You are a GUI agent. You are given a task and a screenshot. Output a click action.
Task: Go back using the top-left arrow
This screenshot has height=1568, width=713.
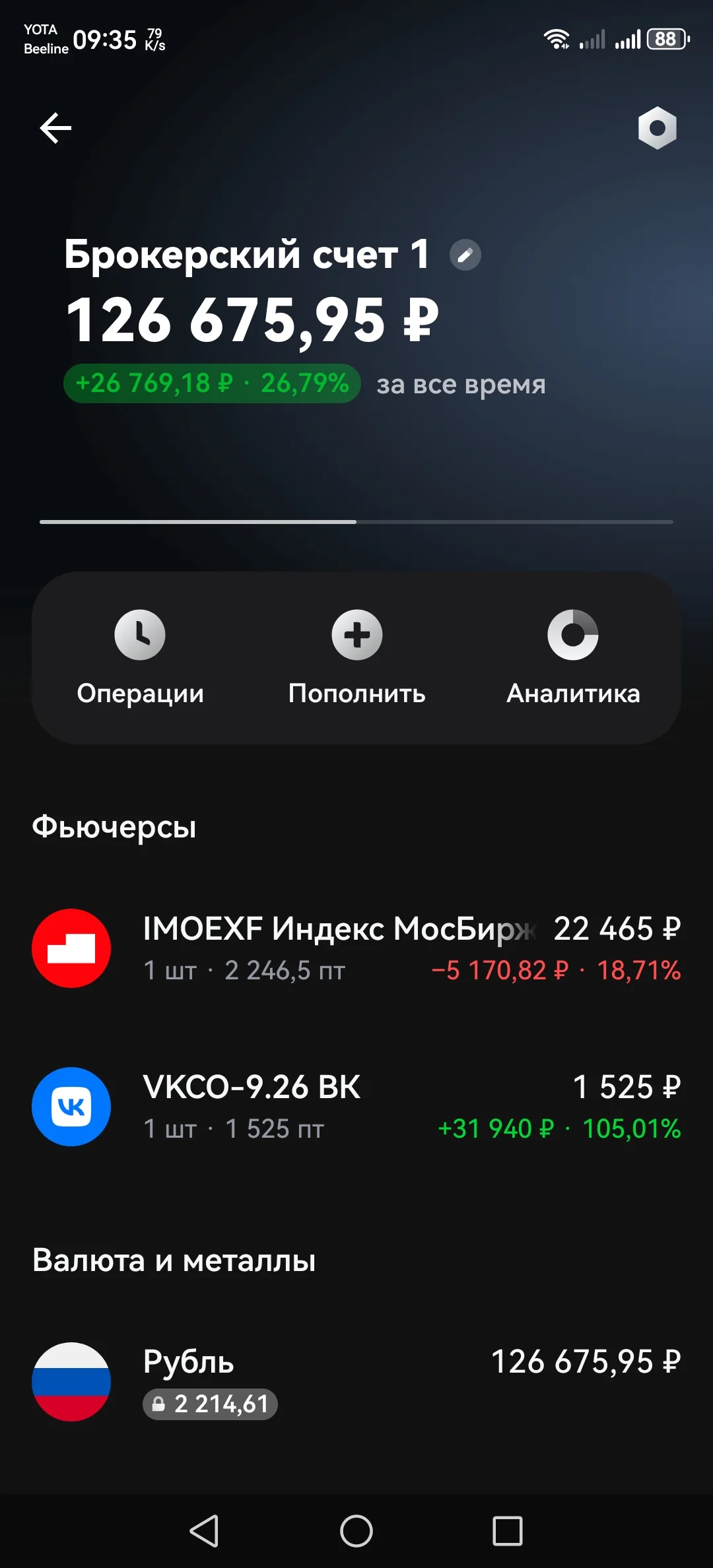point(55,128)
